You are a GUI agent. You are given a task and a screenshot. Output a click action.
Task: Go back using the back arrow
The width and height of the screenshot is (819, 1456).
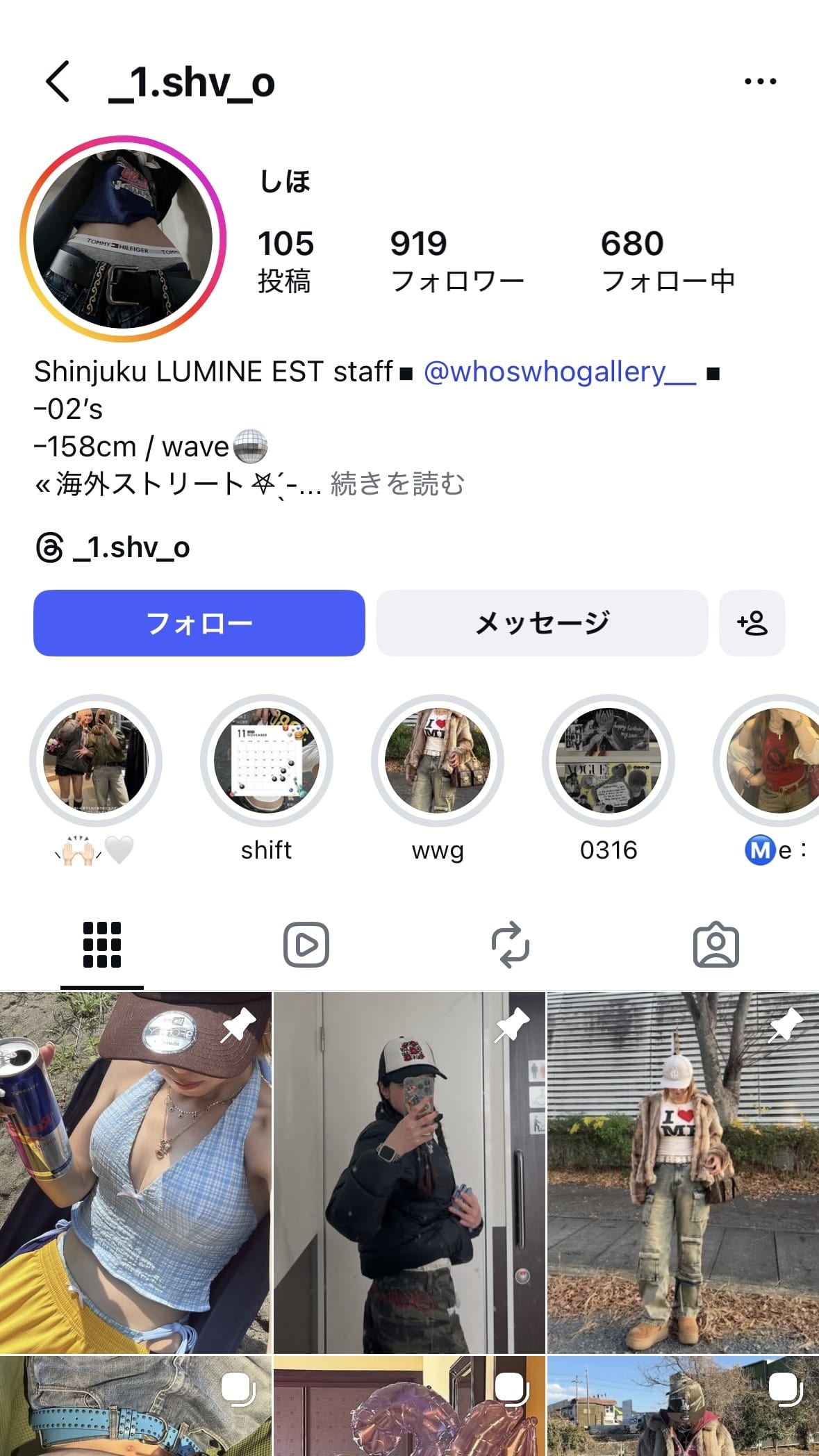tap(58, 82)
